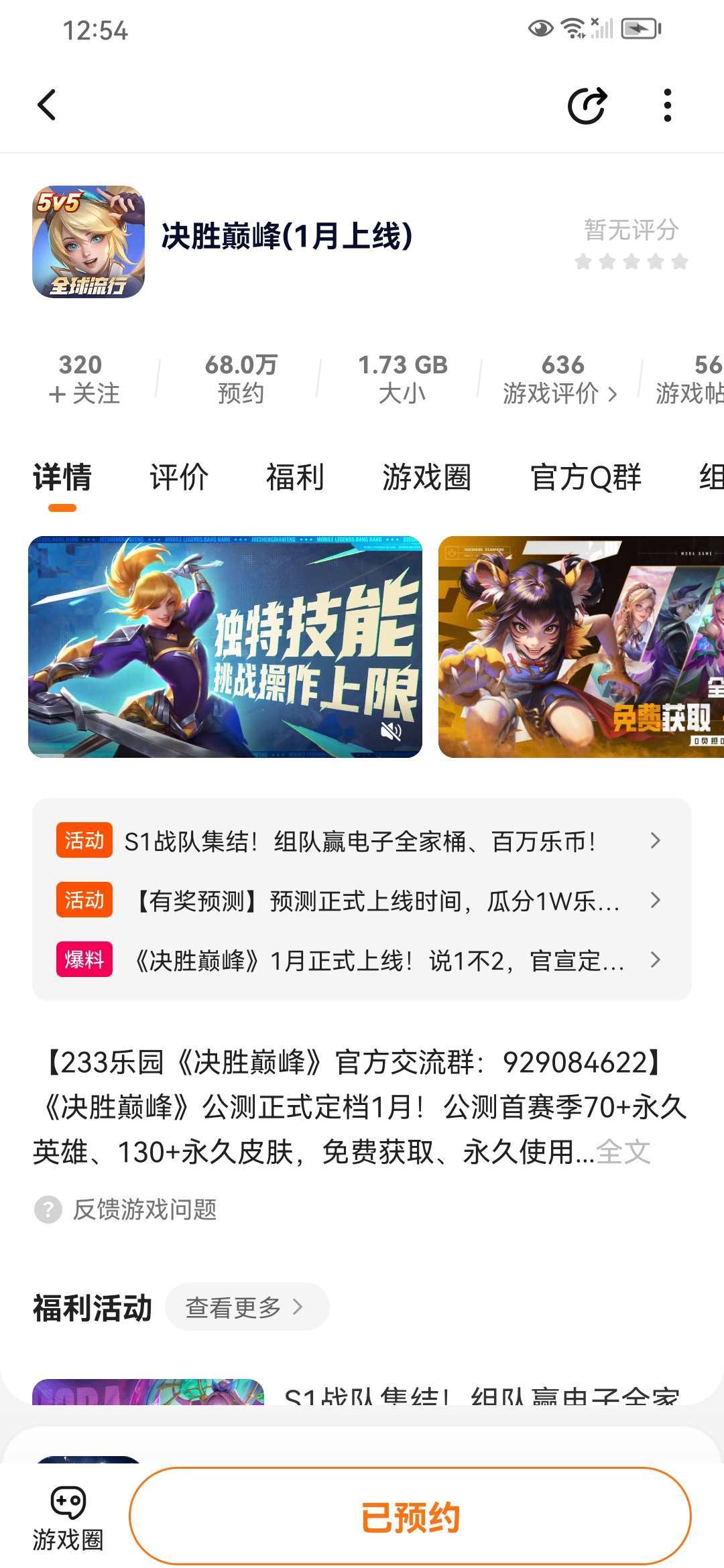Share this game page
This screenshot has width=724, height=1568.
pos(587,106)
